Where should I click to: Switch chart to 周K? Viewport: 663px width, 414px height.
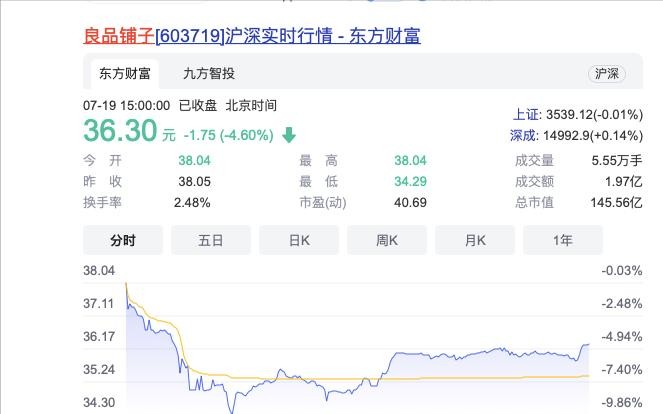(x=387, y=241)
